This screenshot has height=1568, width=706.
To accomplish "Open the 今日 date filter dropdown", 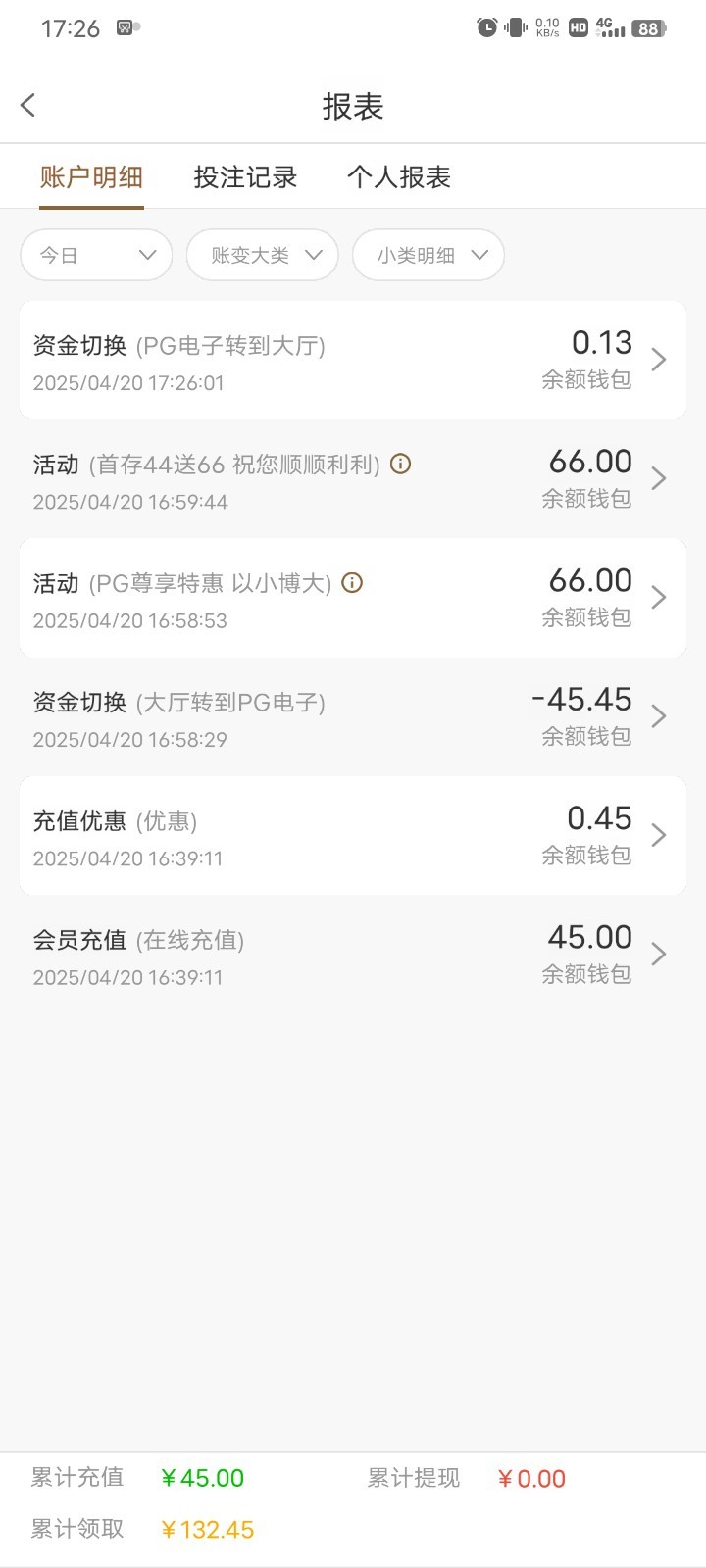I will pos(96,255).
